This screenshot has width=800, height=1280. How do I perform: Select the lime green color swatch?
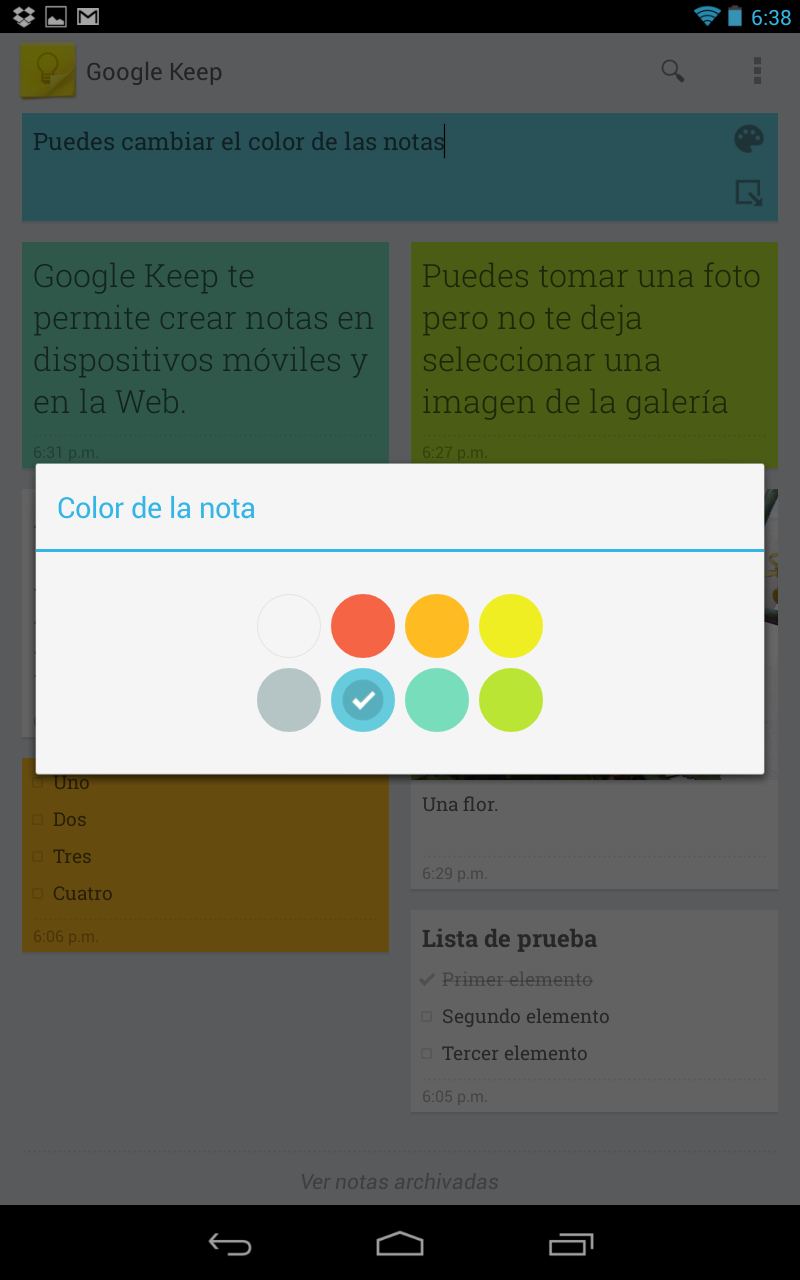[x=511, y=700]
